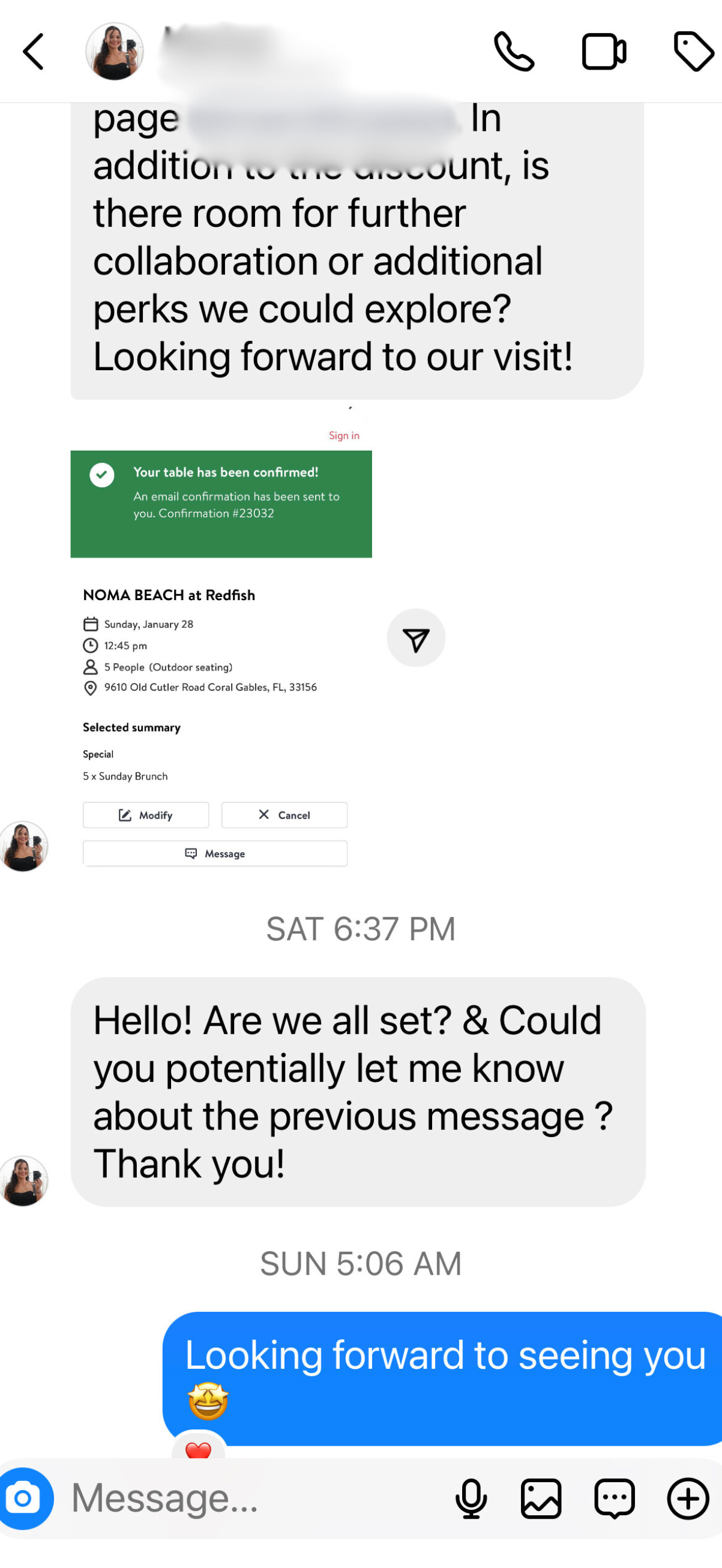Viewport: 722px width, 1568px height.
Task: Start a video call
Action: pyautogui.click(x=603, y=52)
